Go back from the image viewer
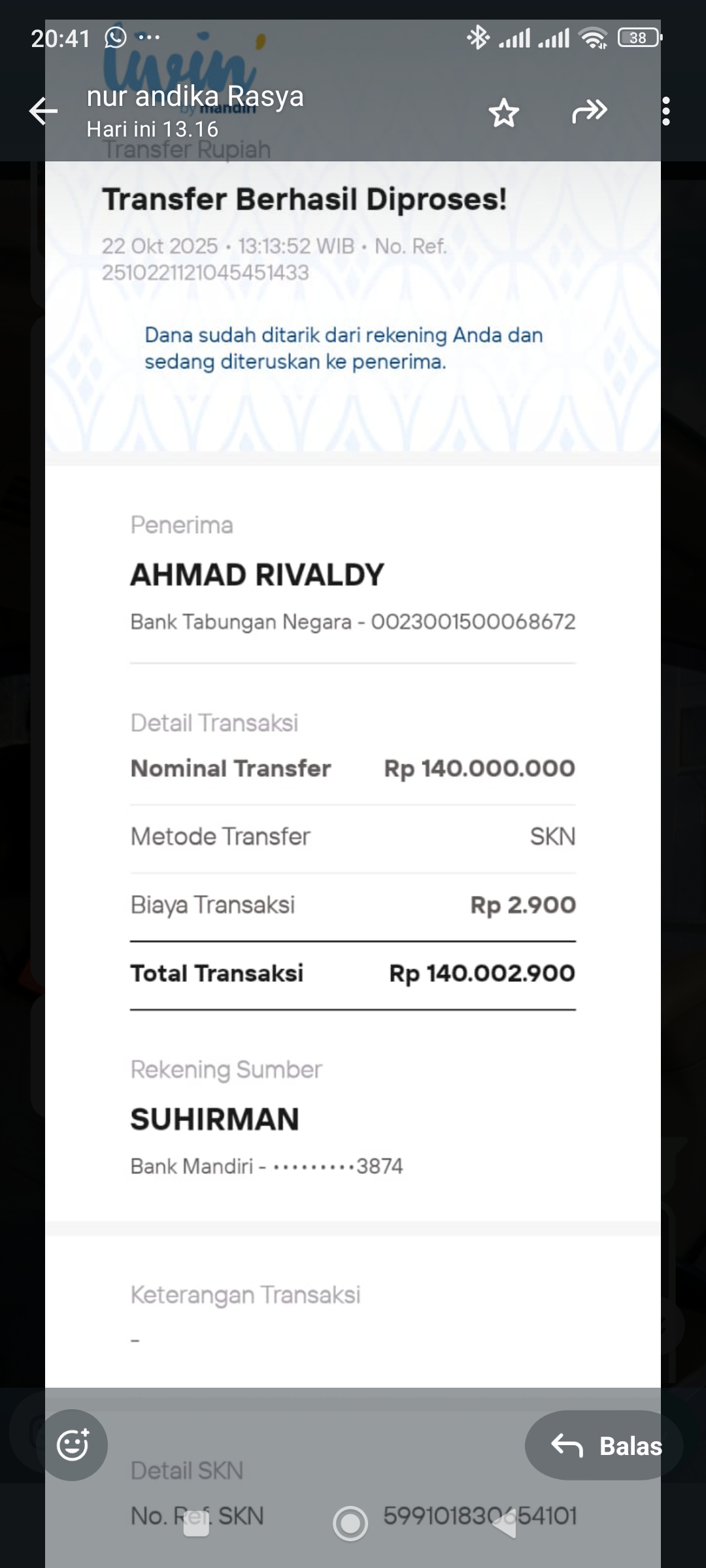706x1568 pixels. [x=43, y=111]
